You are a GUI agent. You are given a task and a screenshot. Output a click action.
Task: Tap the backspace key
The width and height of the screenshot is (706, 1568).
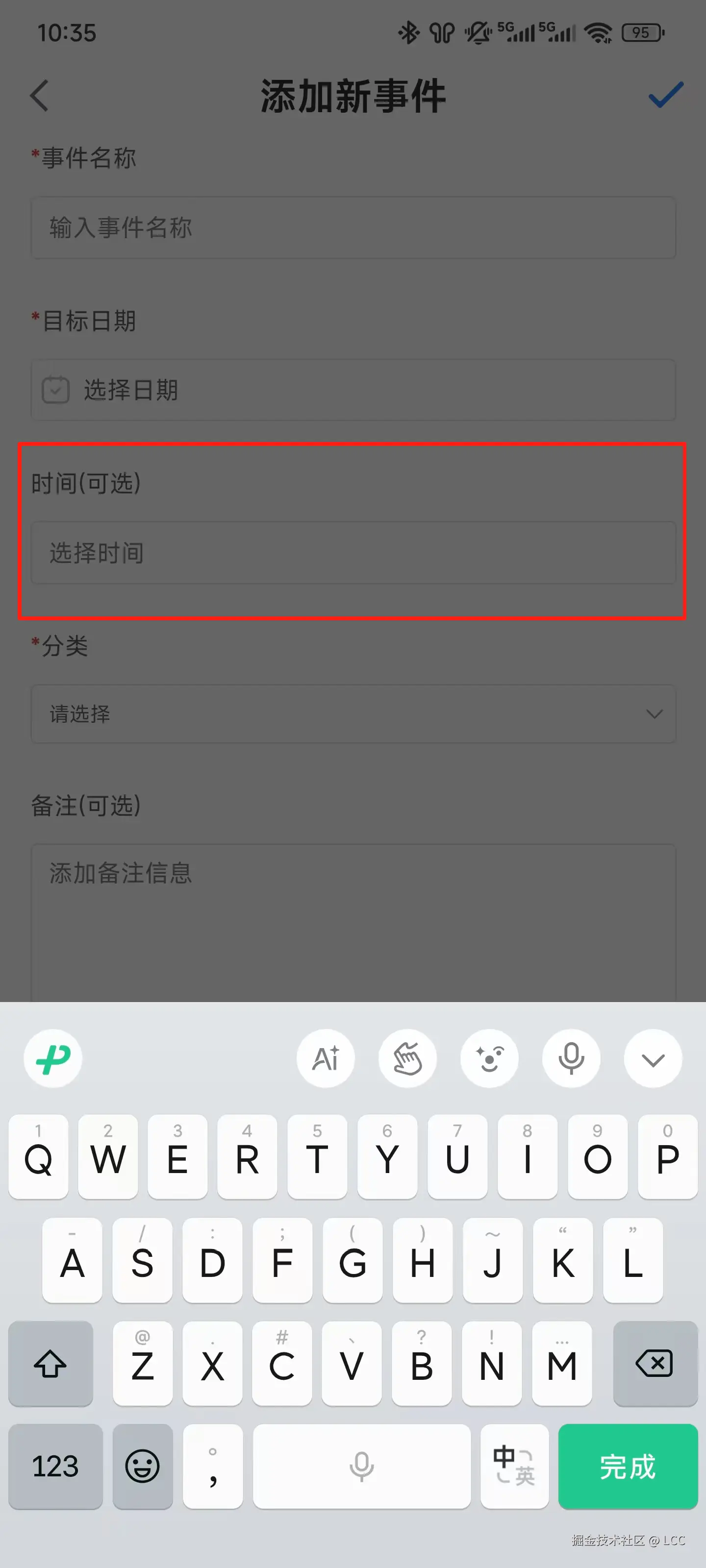click(654, 1363)
